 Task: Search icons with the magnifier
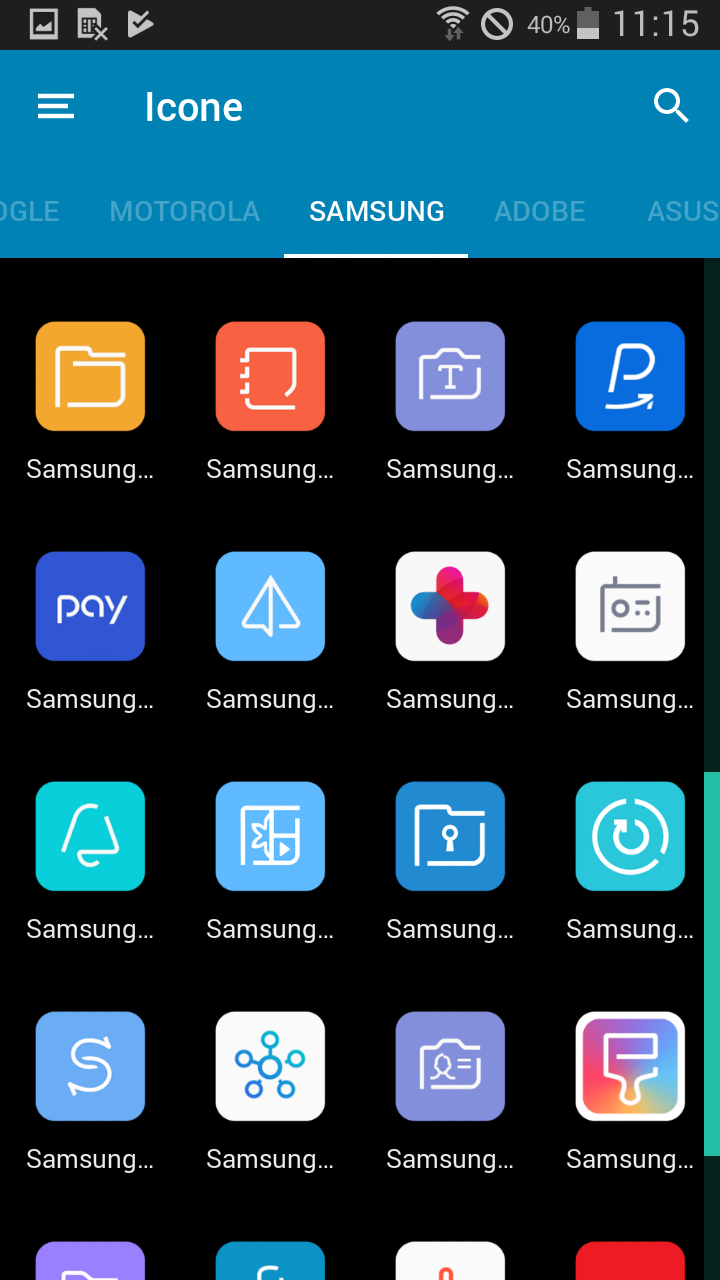671,105
